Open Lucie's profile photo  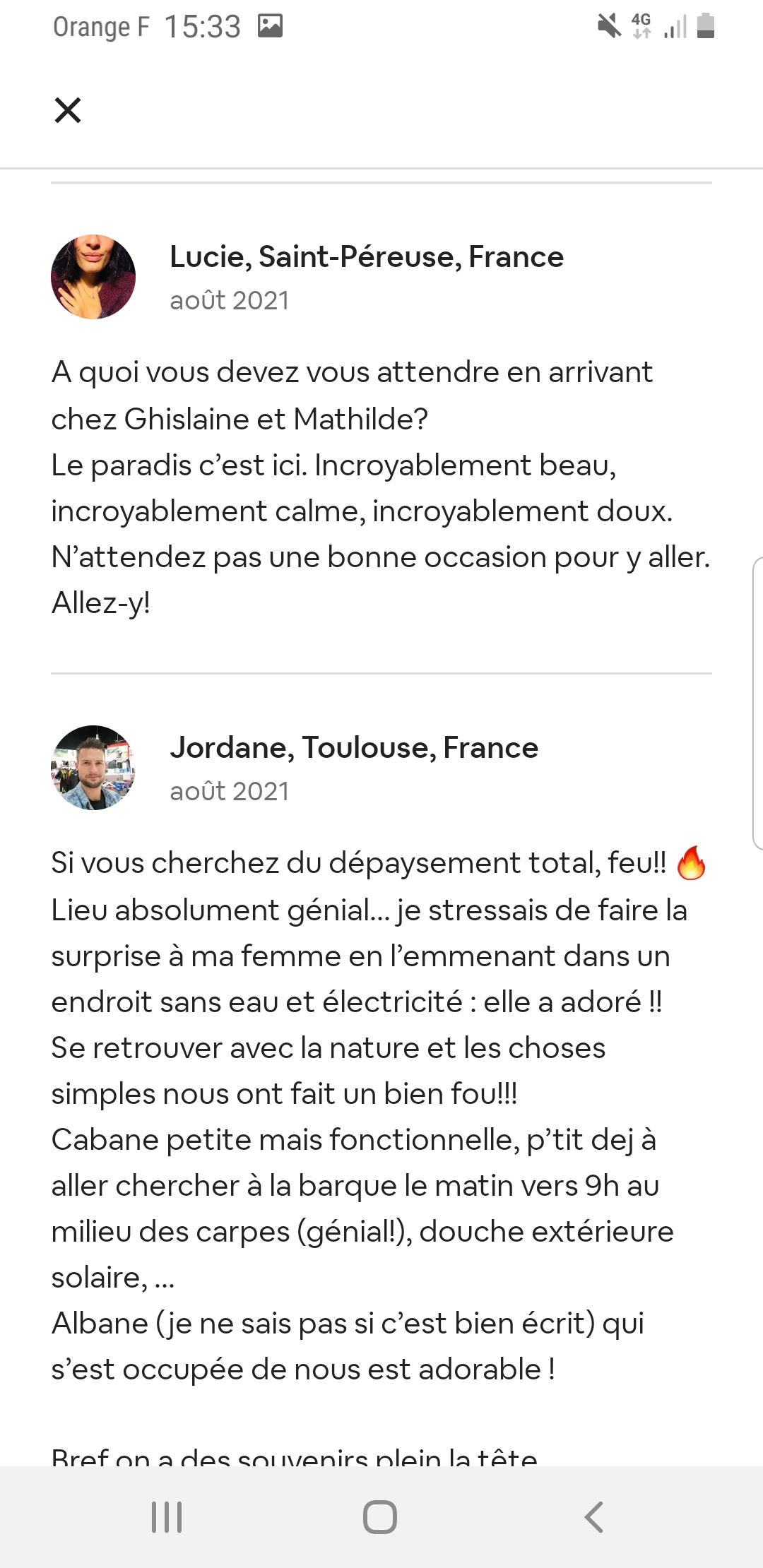click(93, 277)
